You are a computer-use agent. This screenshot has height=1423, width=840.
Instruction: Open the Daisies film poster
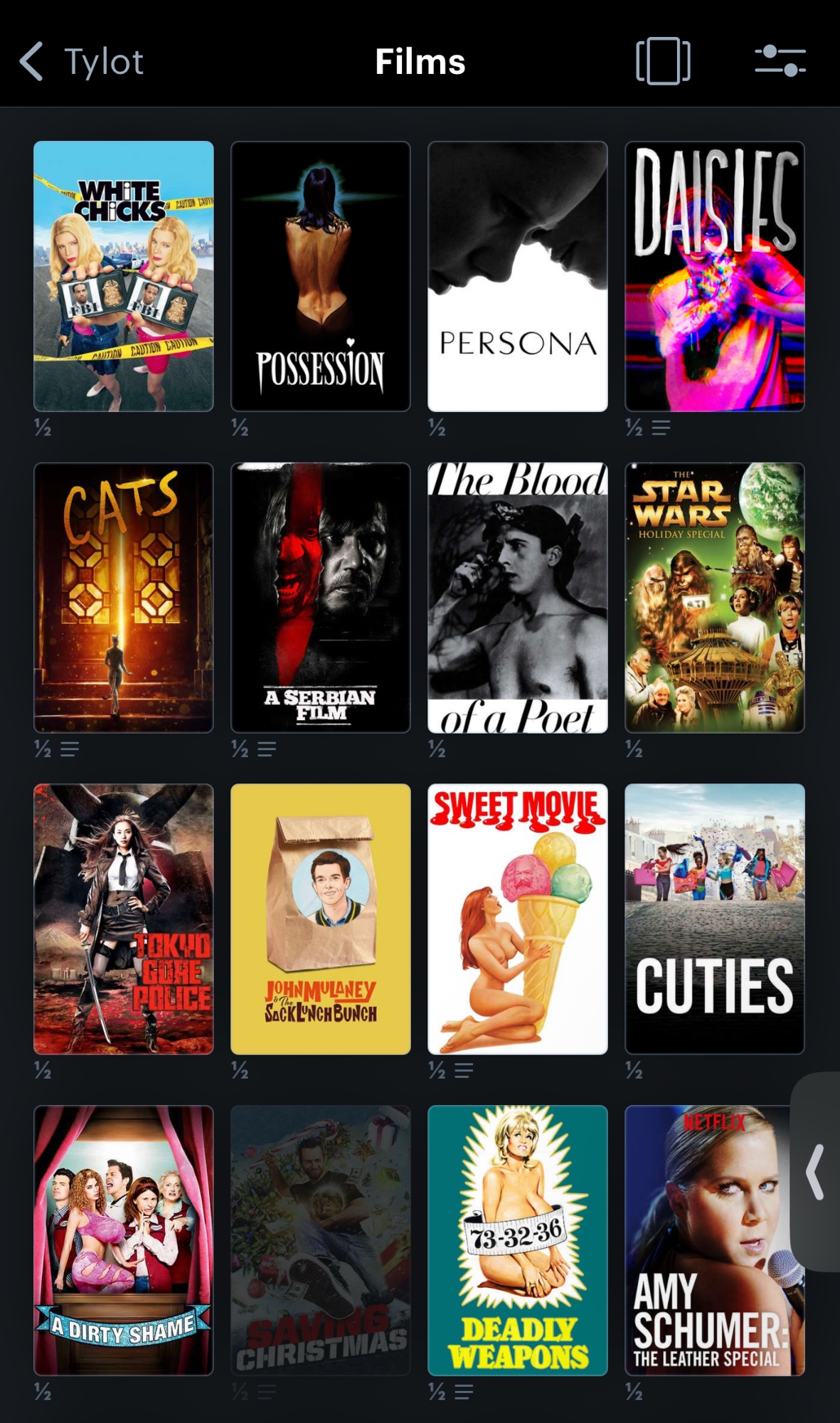715,276
